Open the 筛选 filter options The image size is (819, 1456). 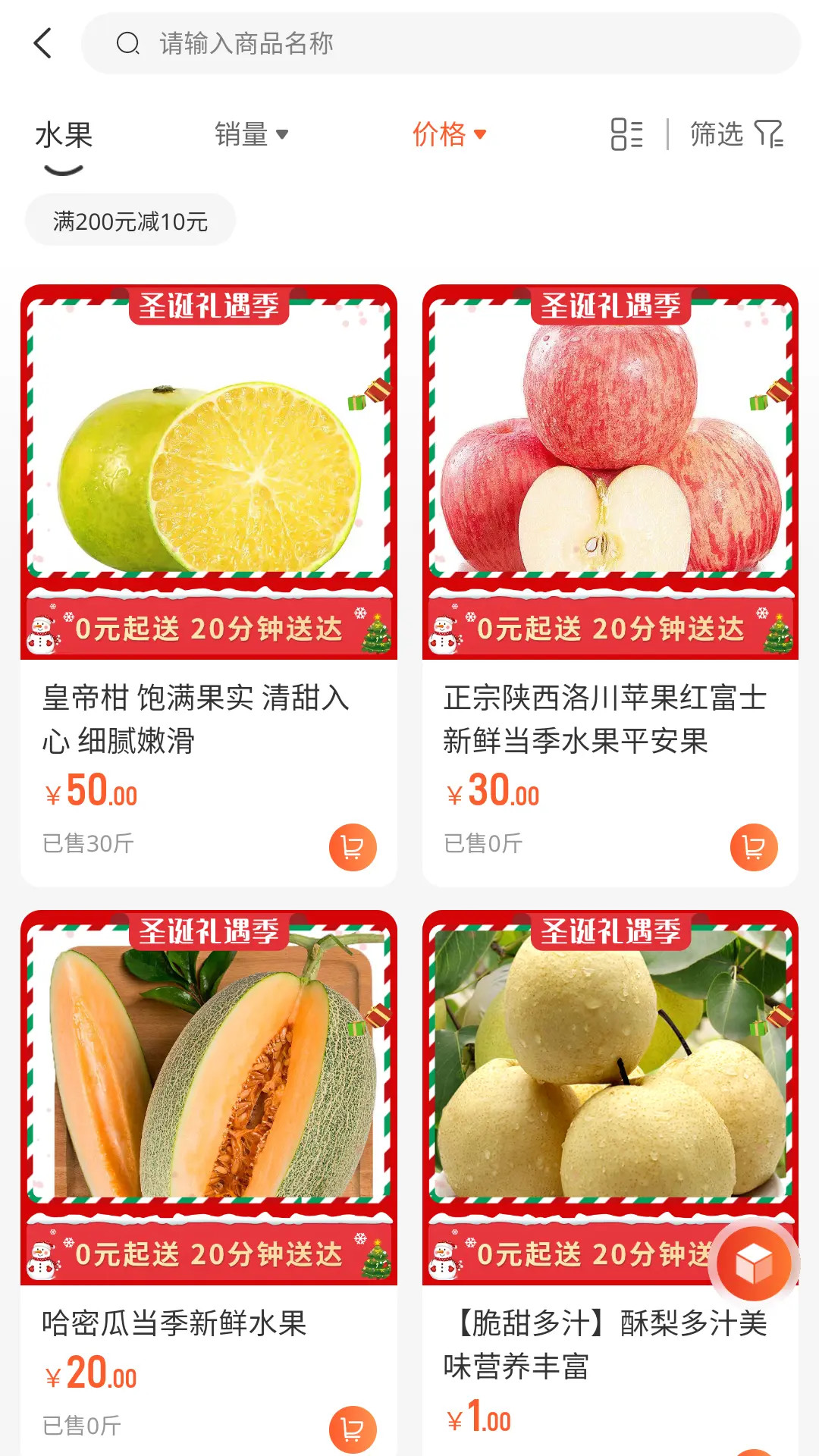tap(736, 135)
